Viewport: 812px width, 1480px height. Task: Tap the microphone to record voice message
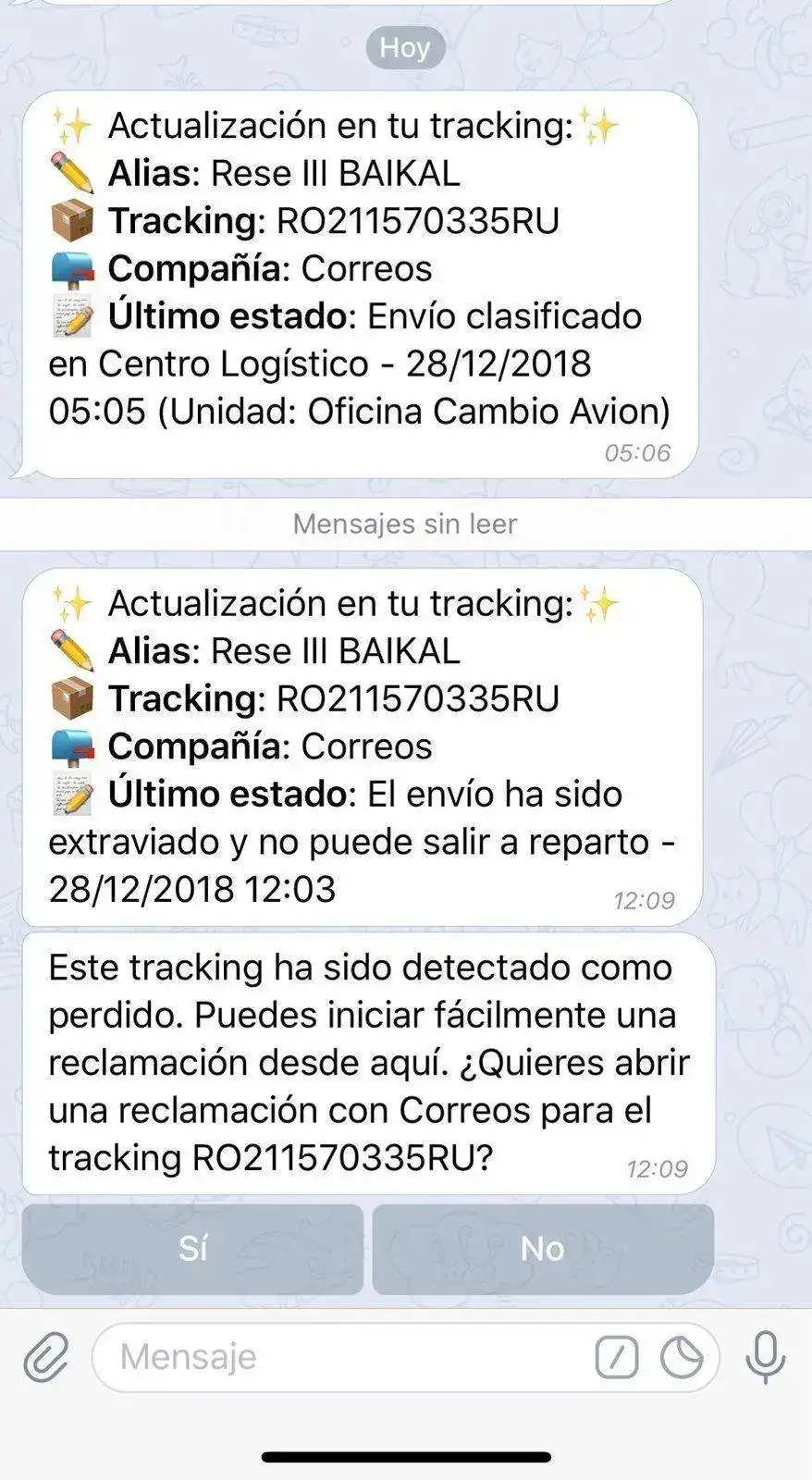pyautogui.click(x=766, y=1357)
